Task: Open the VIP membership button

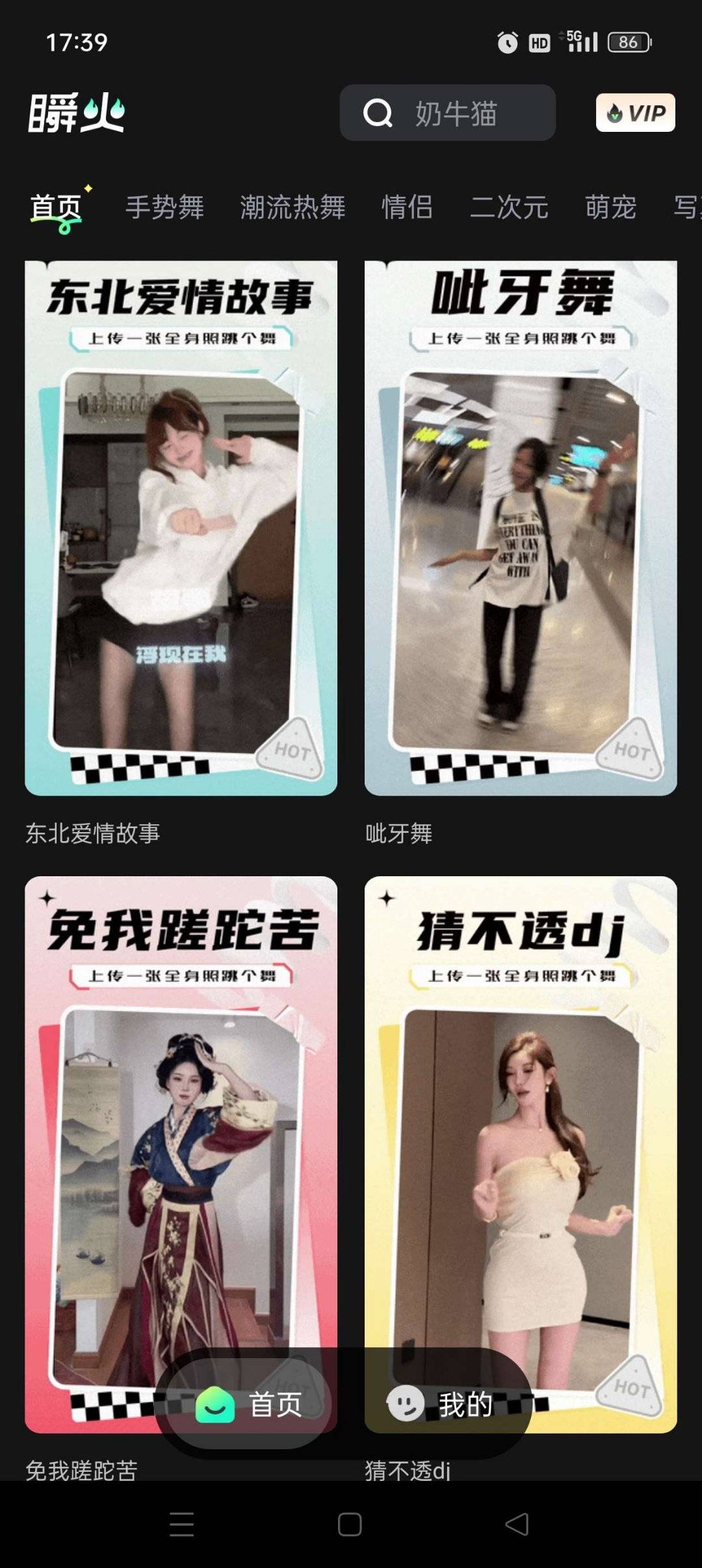Action: (635, 113)
